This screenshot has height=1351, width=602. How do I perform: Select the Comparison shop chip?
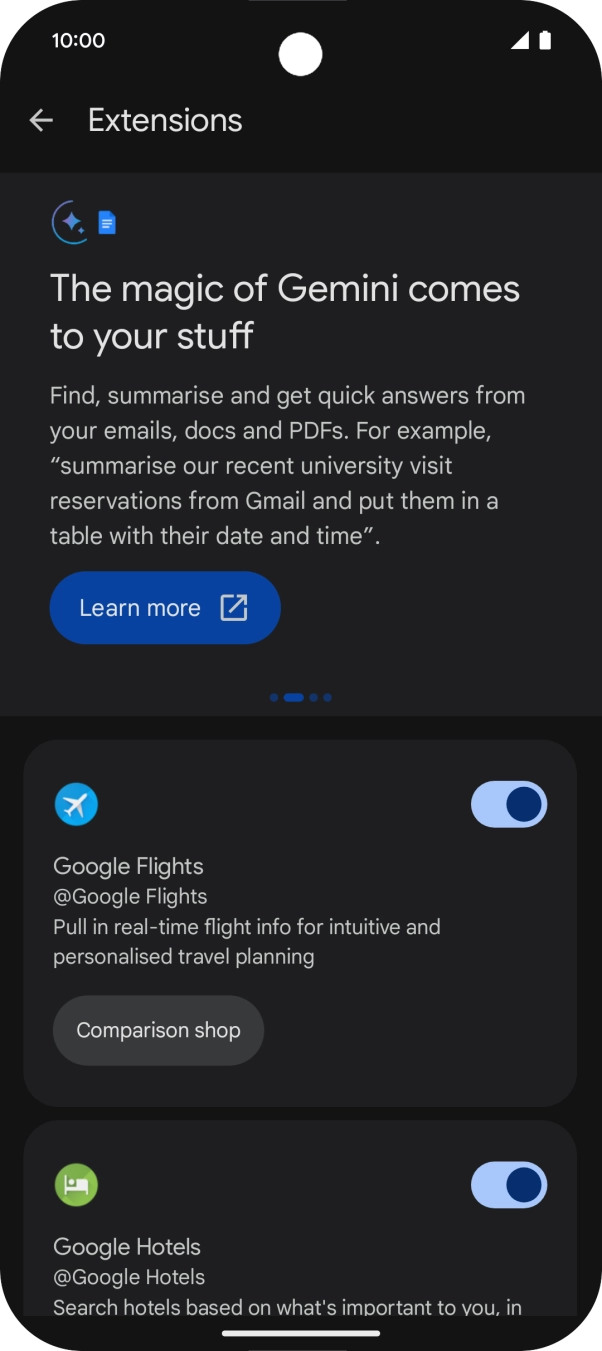(x=158, y=1030)
